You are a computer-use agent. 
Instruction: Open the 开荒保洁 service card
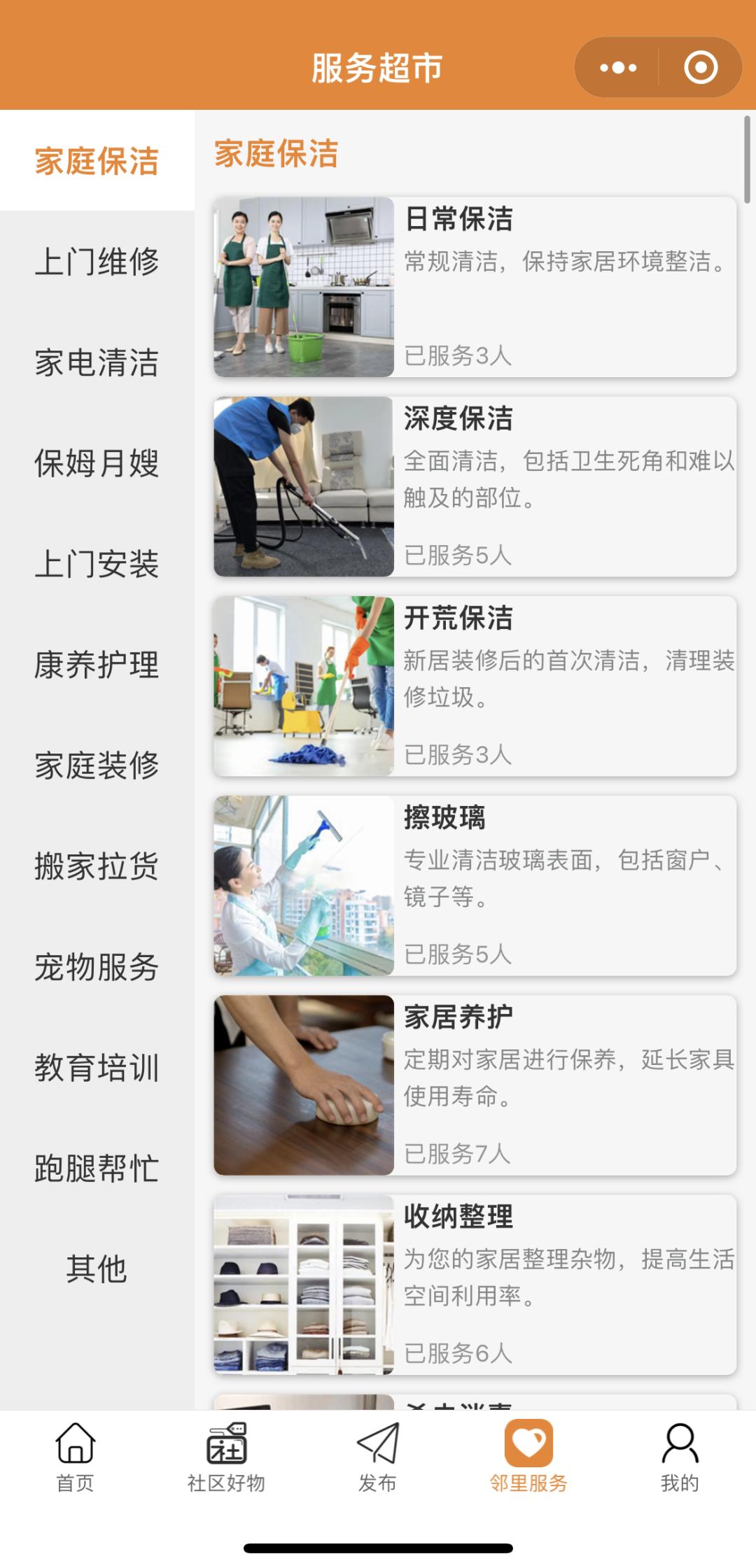475,686
